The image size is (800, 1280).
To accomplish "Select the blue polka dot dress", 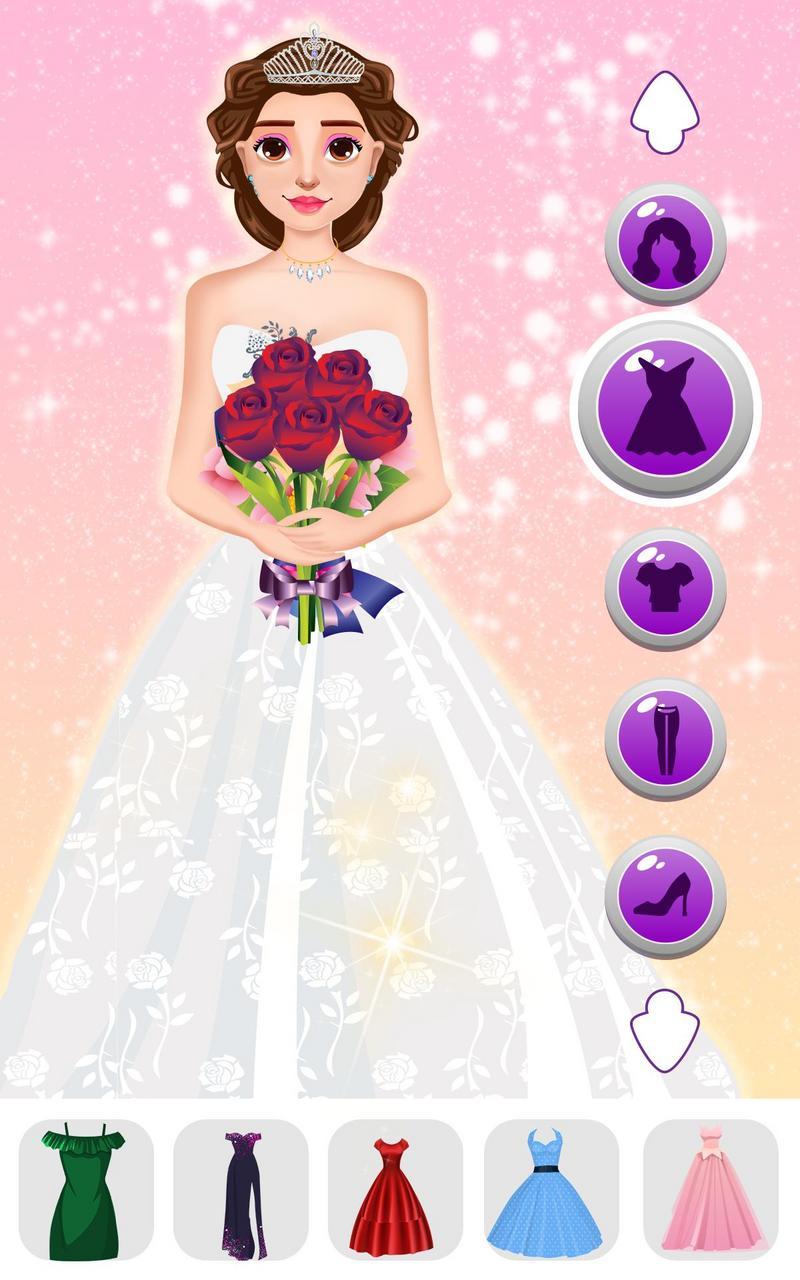I will click(x=551, y=1189).
